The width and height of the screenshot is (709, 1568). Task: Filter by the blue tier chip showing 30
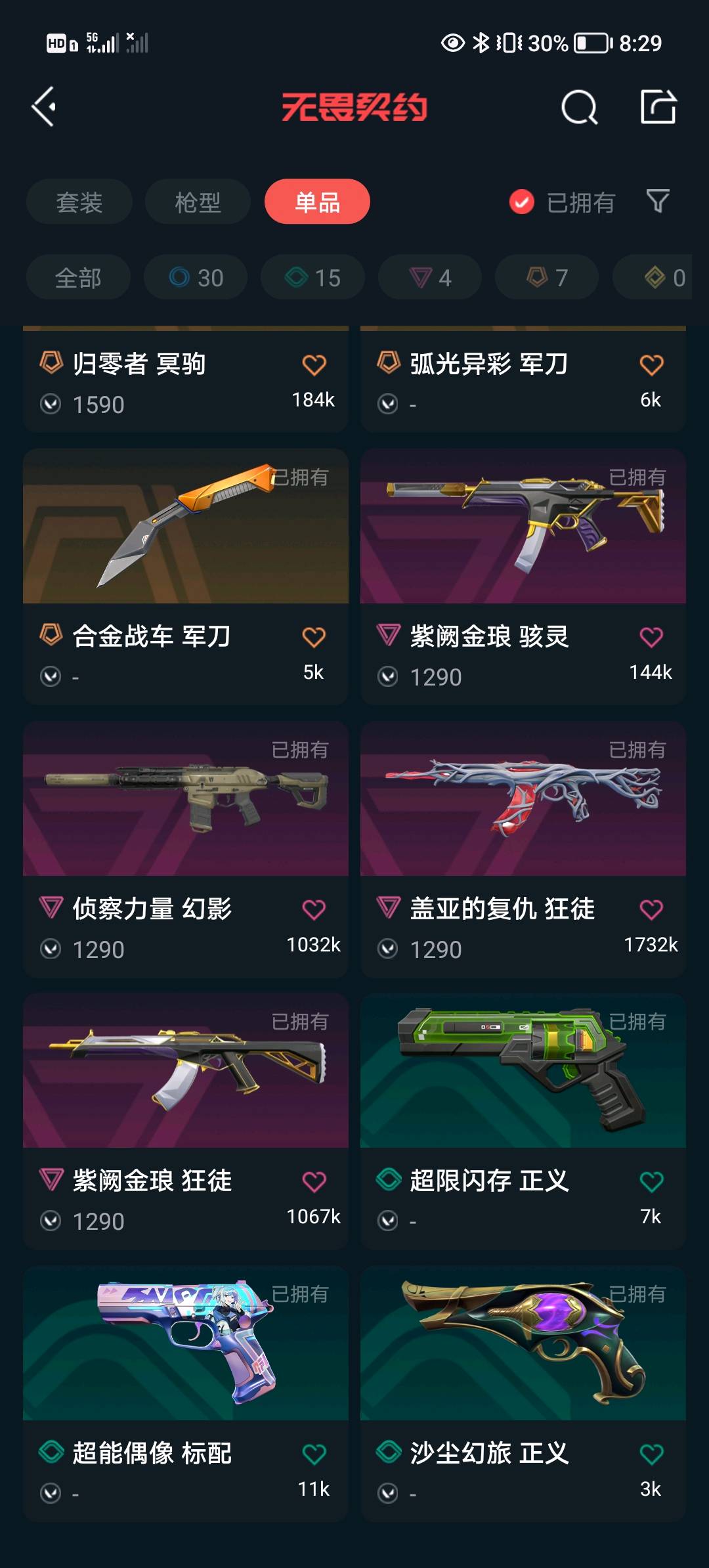coord(196,278)
